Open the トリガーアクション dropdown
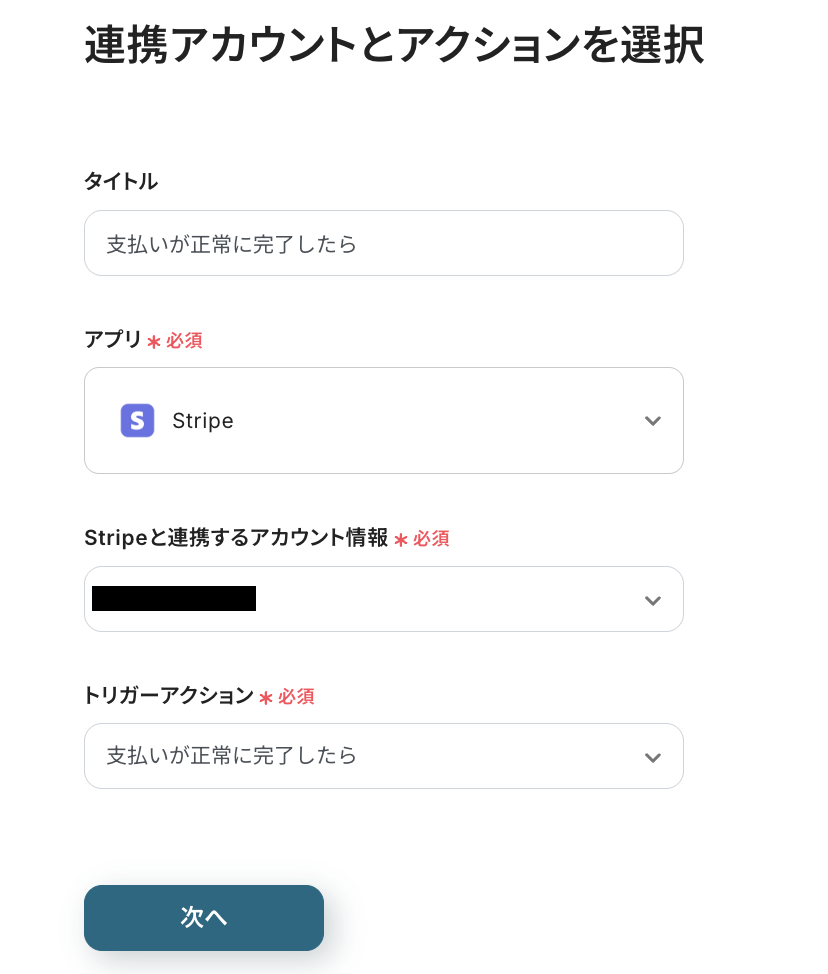828x974 pixels. [x=383, y=756]
